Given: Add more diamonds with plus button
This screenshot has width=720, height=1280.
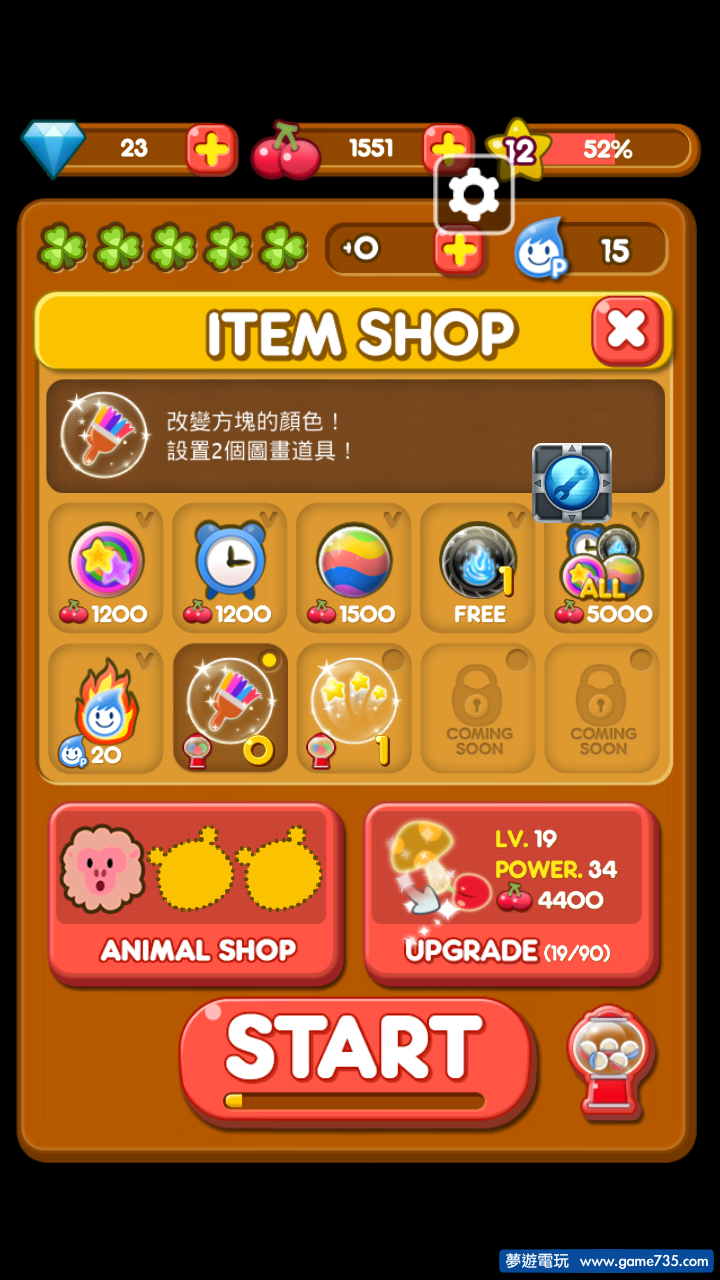Looking at the screenshot, I should pos(211,150).
